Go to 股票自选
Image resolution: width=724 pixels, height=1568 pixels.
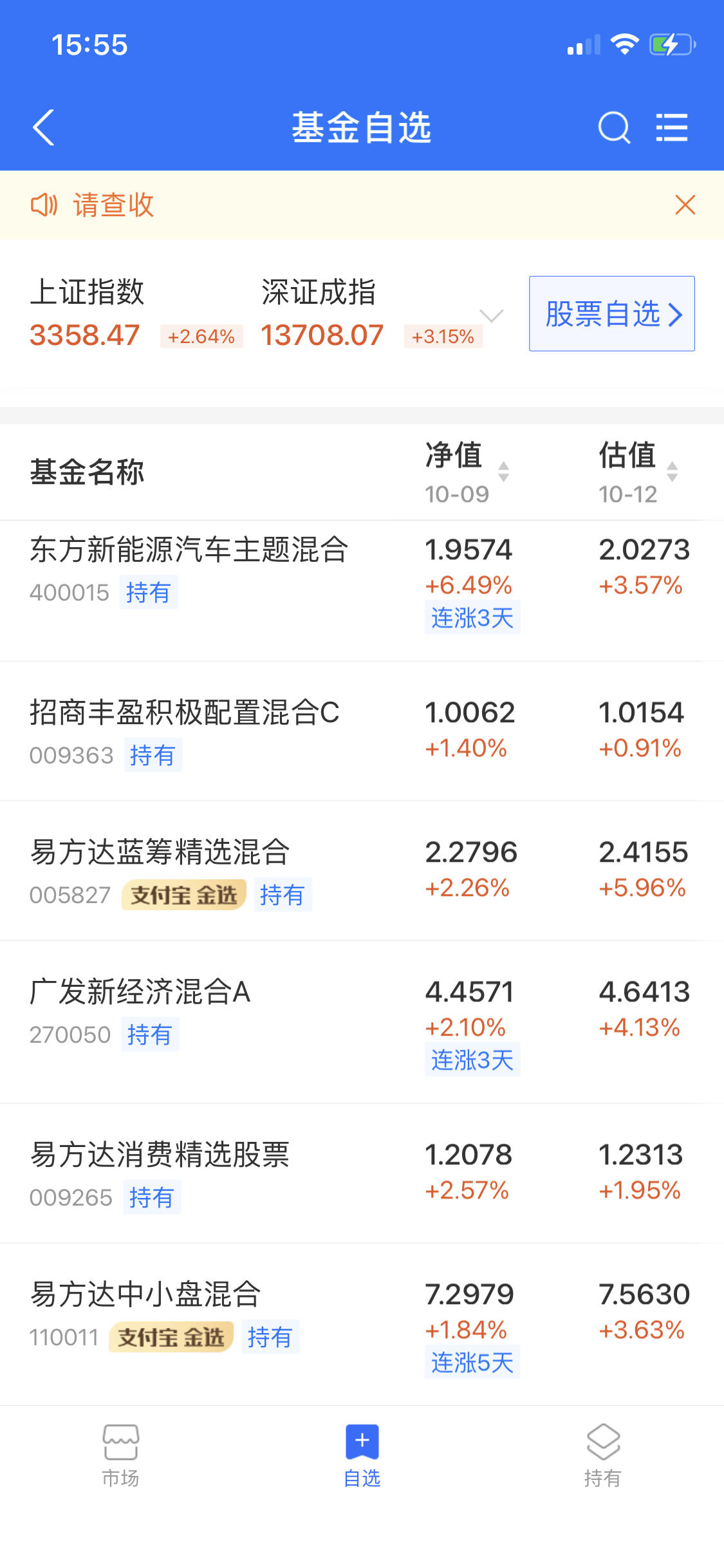[x=612, y=313]
